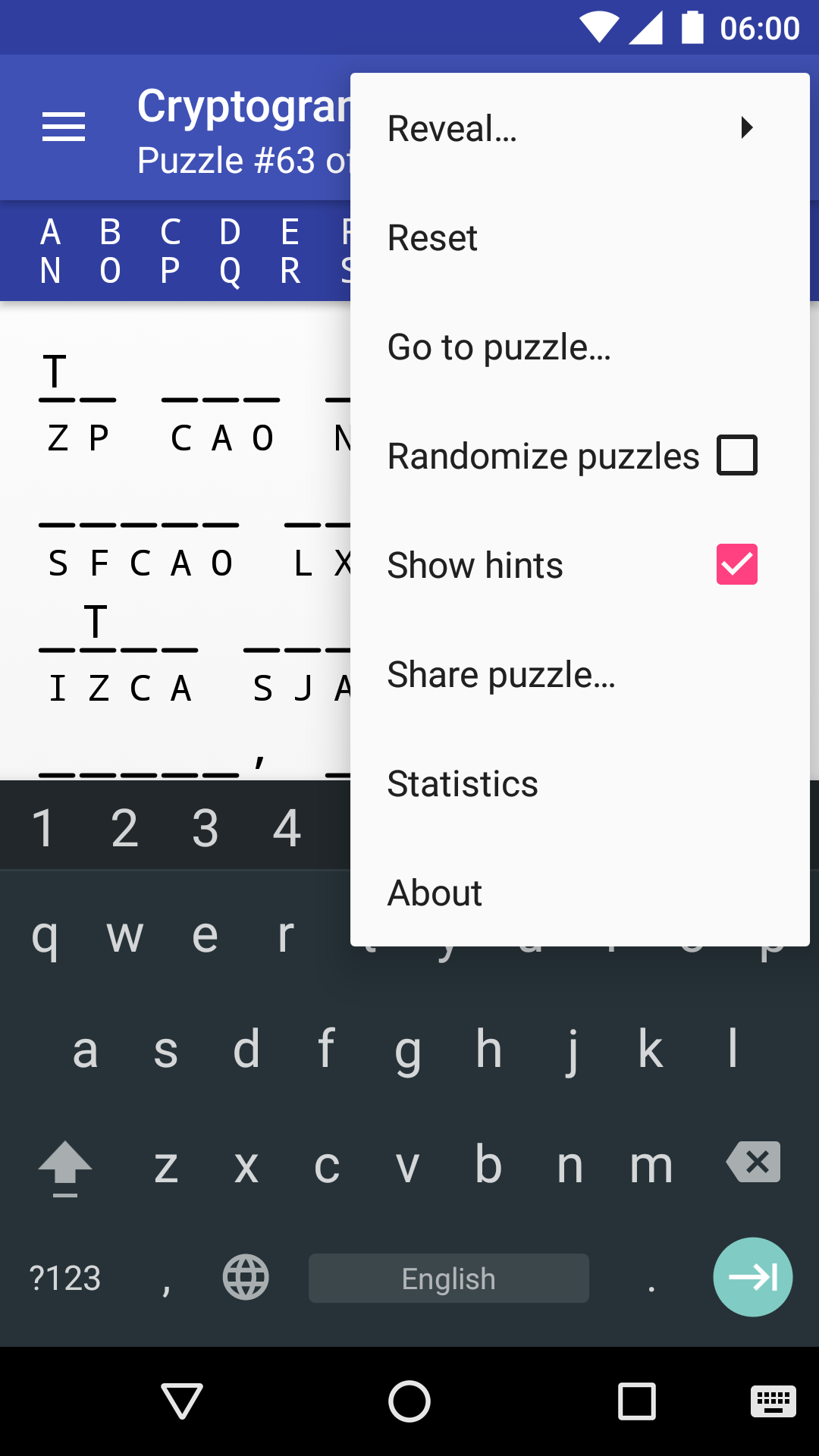This screenshot has width=819, height=1456.
Task: Tap the letter q key
Action: (45, 935)
